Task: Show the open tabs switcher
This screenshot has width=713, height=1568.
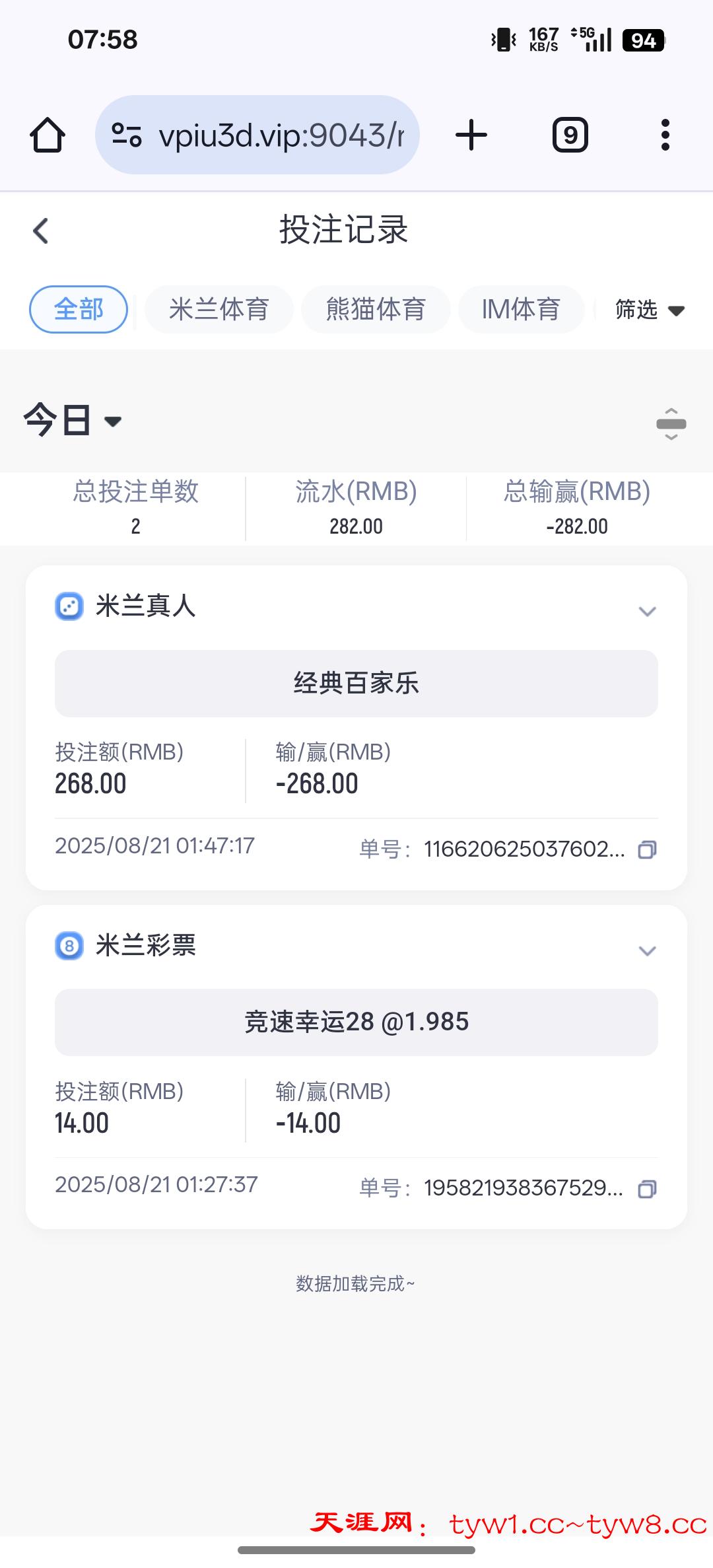Action: point(570,135)
